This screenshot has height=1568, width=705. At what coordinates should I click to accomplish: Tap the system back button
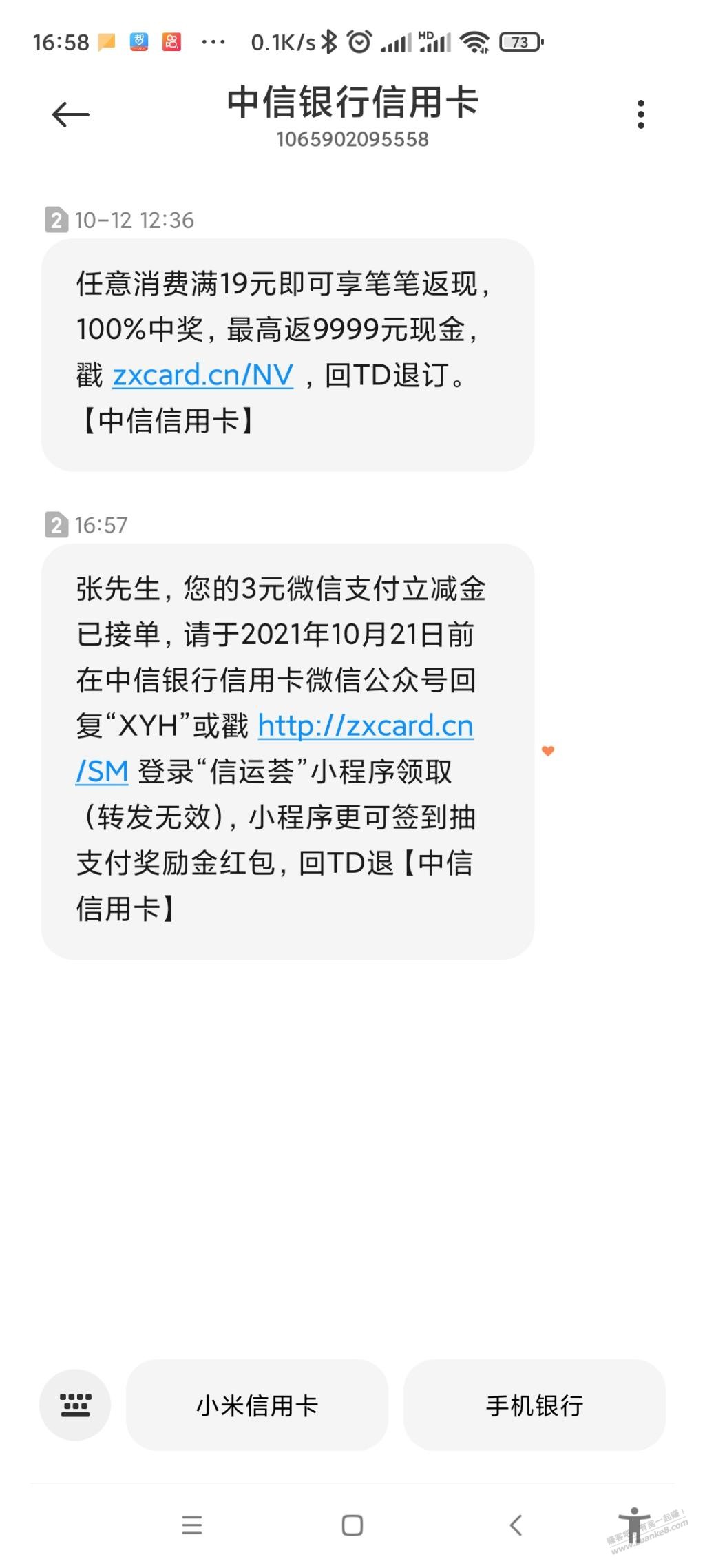pyautogui.click(x=516, y=1525)
